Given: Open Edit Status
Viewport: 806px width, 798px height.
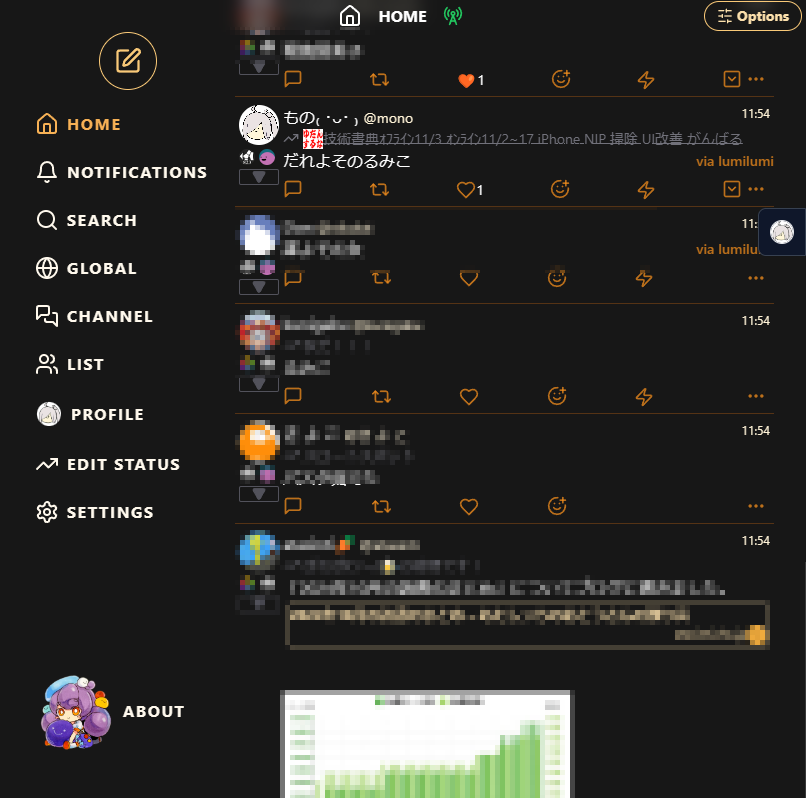Looking at the screenshot, I should (108, 464).
